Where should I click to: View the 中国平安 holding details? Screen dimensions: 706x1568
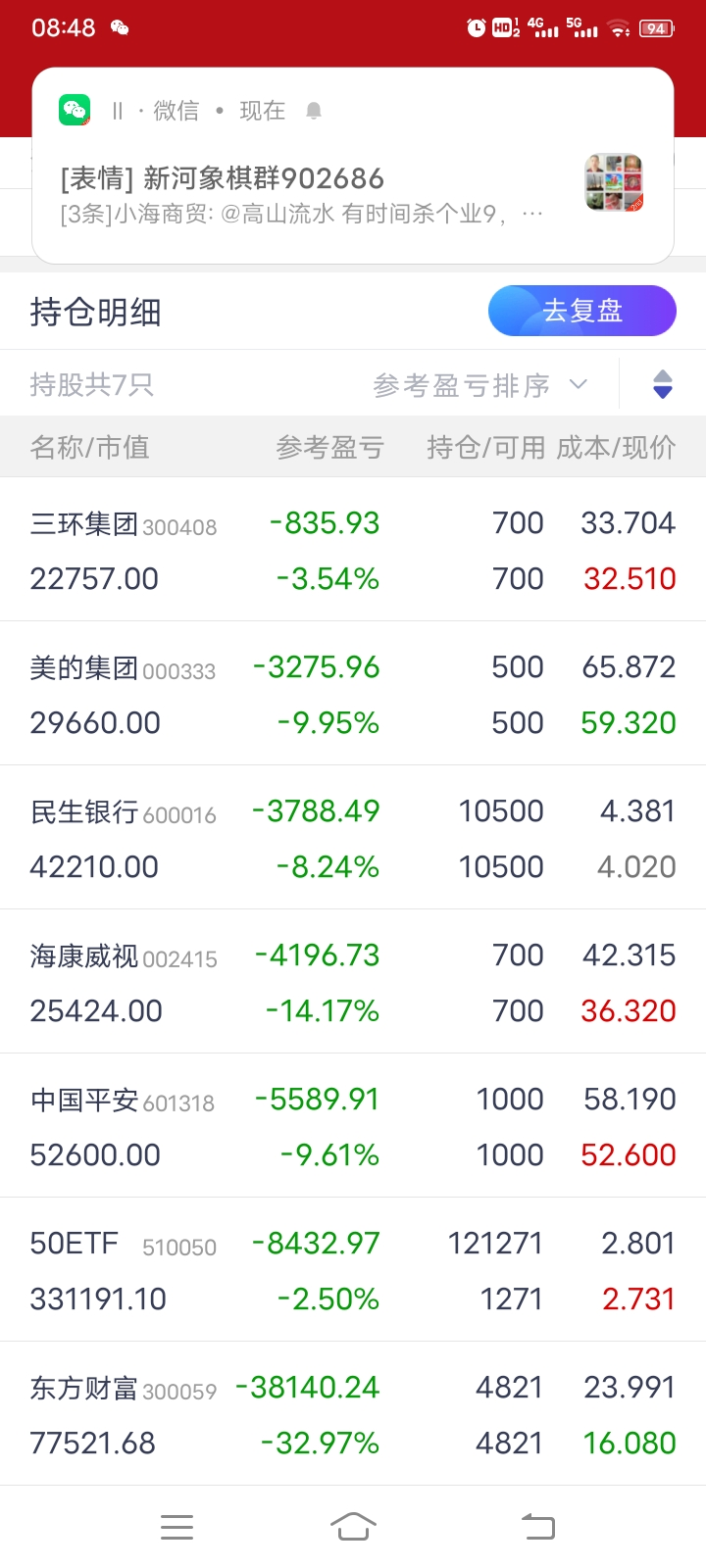tap(353, 1126)
